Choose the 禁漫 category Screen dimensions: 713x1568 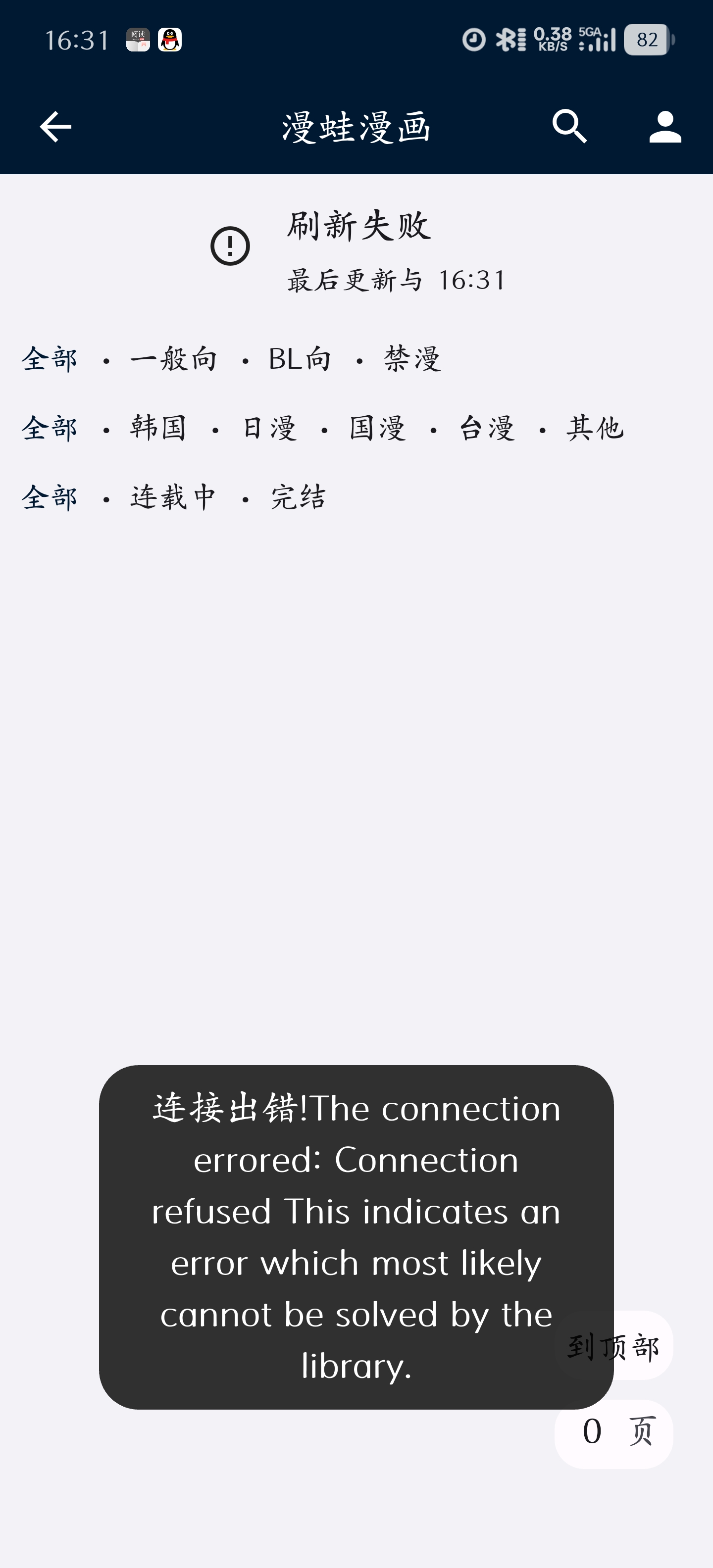tap(412, 359)
